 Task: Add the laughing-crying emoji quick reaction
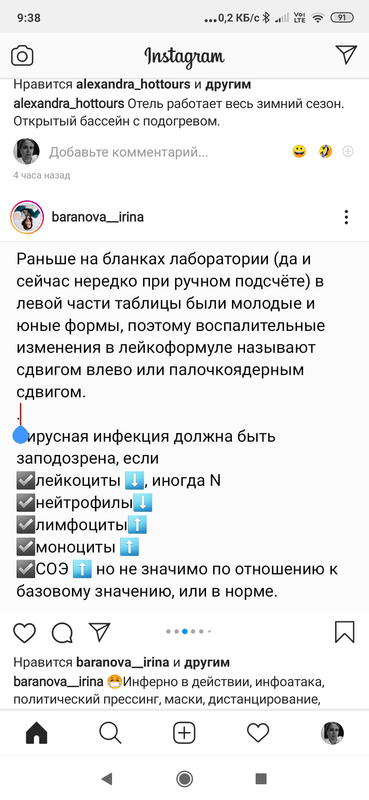325,152
